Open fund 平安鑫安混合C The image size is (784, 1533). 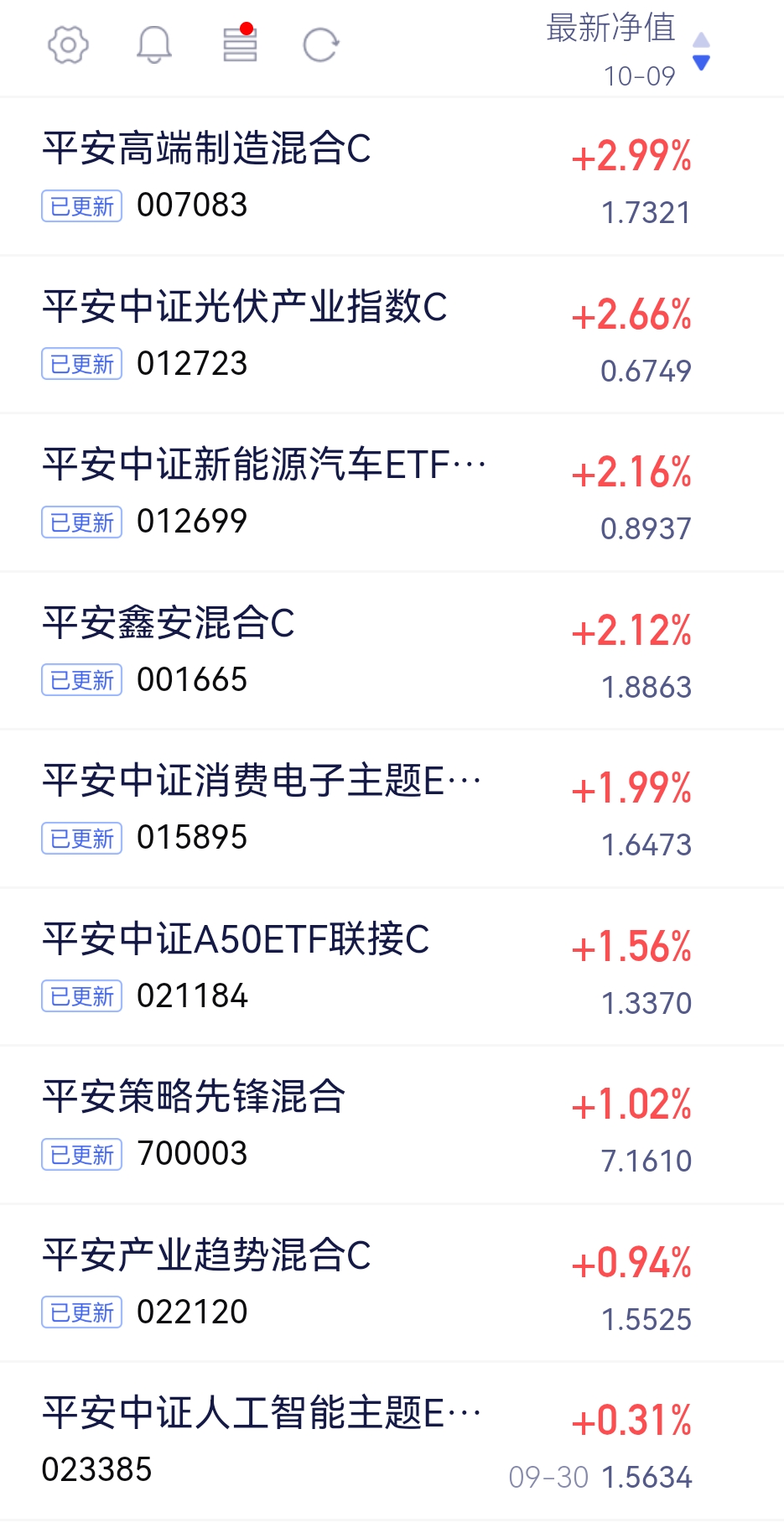[169, 623]
